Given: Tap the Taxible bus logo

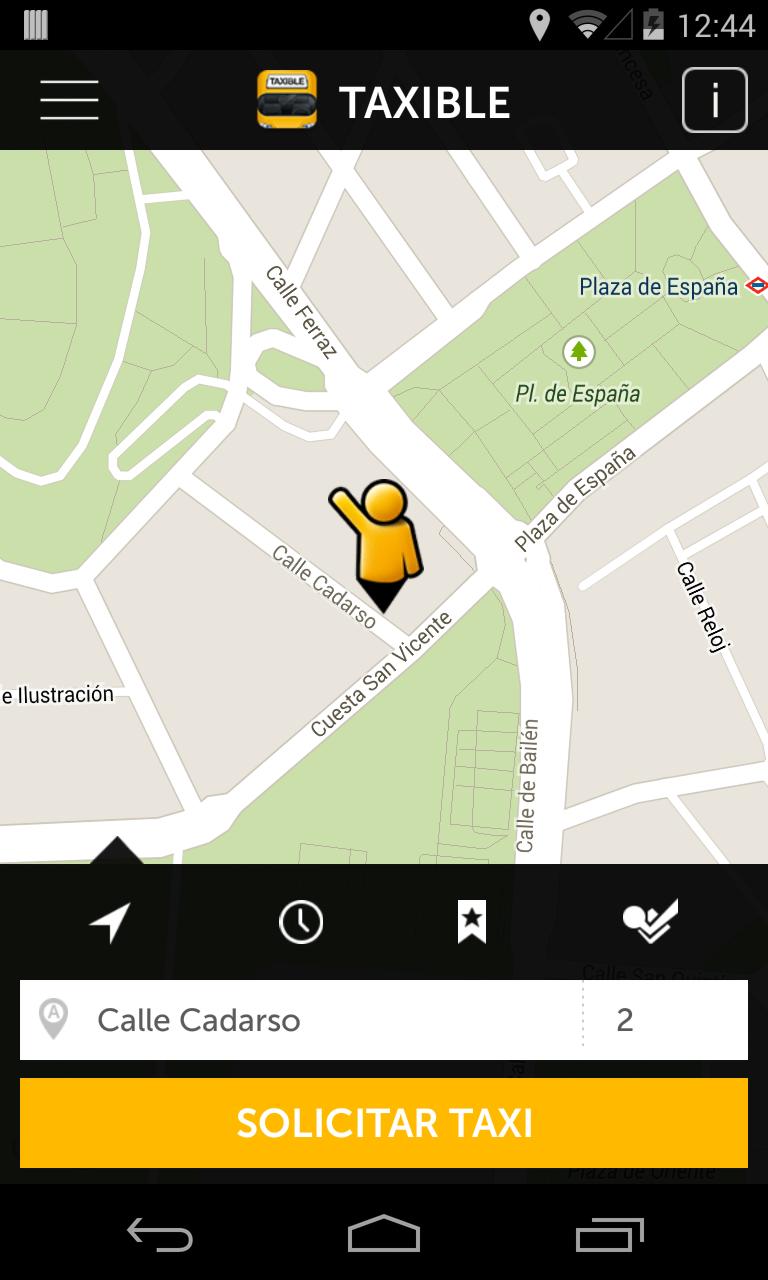Looking at the screenshot, I should [x=287, y=99].
